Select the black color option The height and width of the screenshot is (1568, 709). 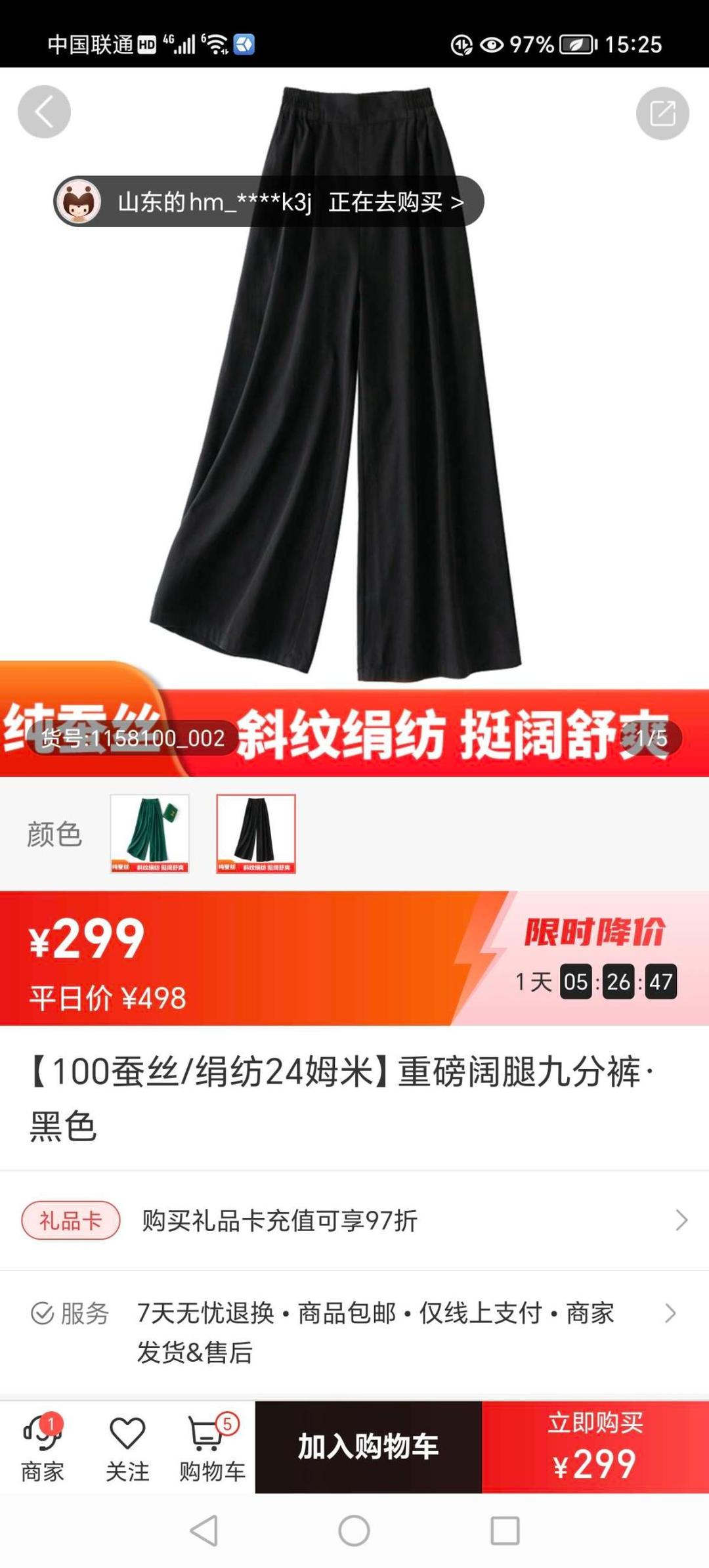tap(256, 833)
